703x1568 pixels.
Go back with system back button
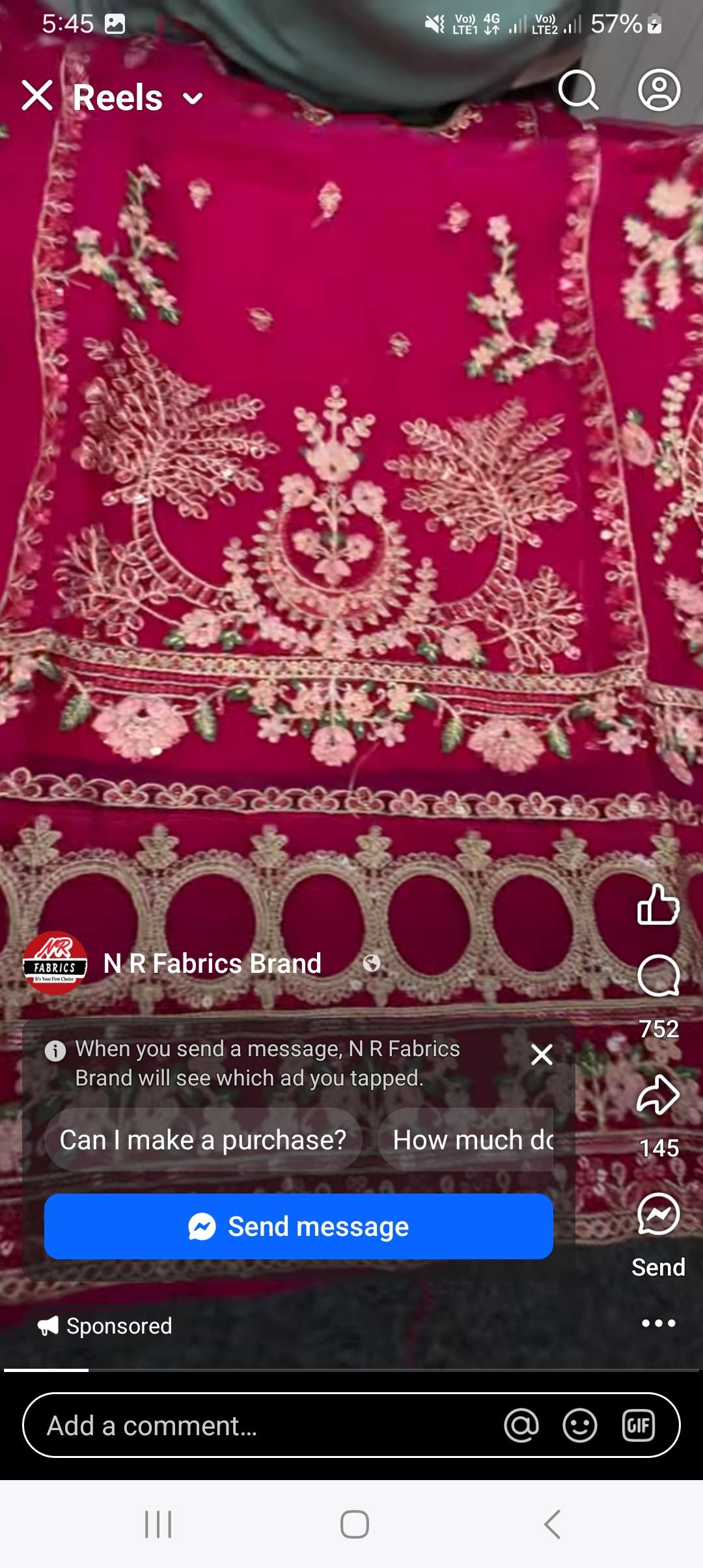[x=551, y=1524]
